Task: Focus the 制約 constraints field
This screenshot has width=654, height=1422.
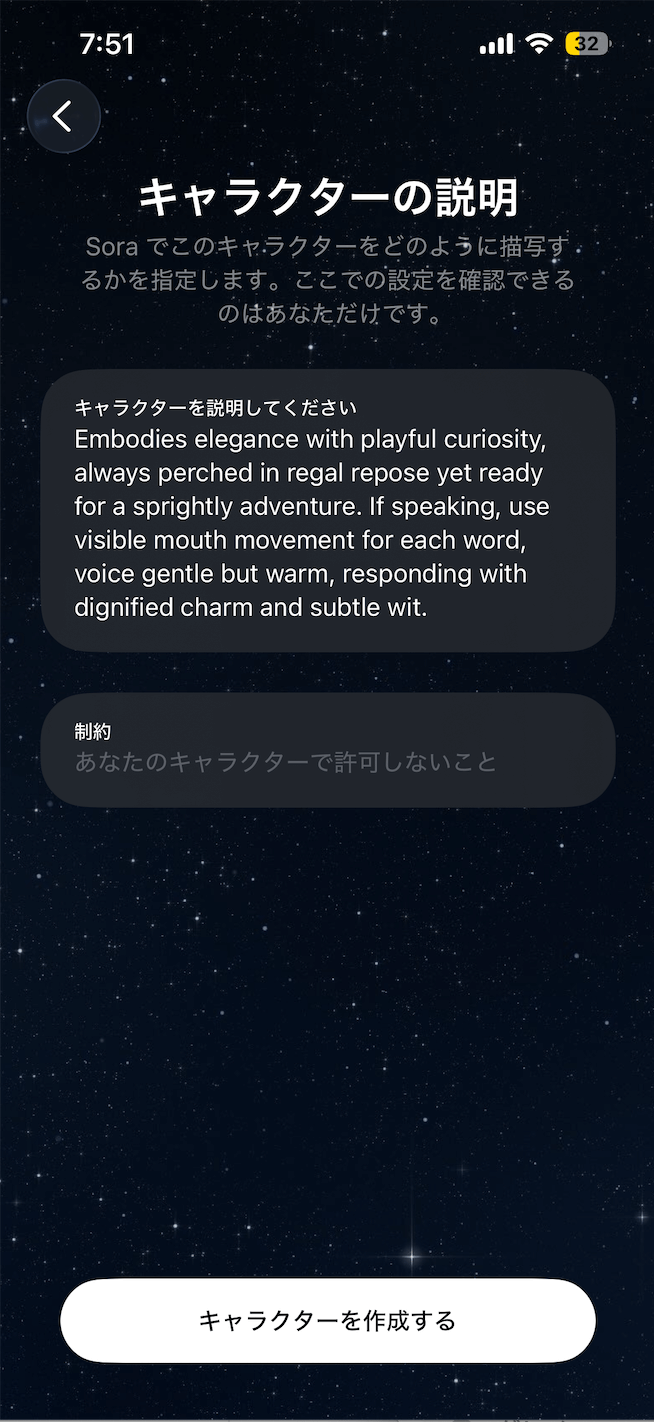Action: [327, 761]
